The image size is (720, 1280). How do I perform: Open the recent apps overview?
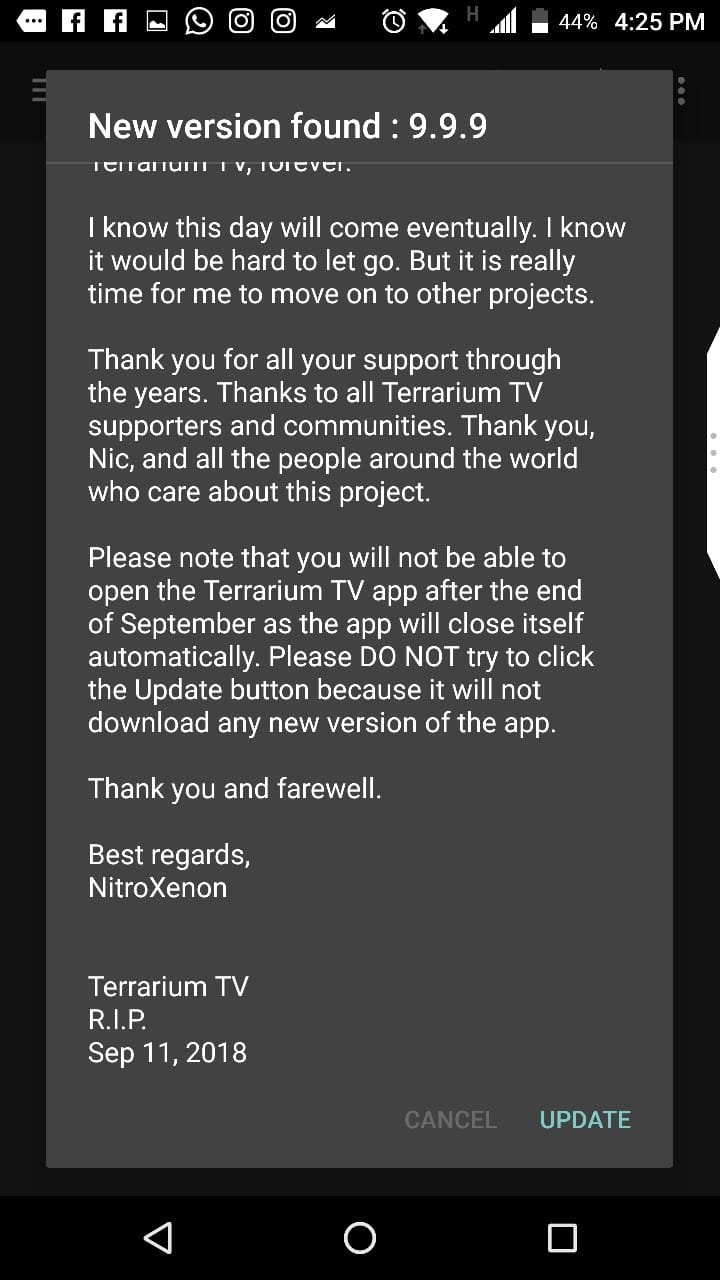click(x=562, y=1238)
